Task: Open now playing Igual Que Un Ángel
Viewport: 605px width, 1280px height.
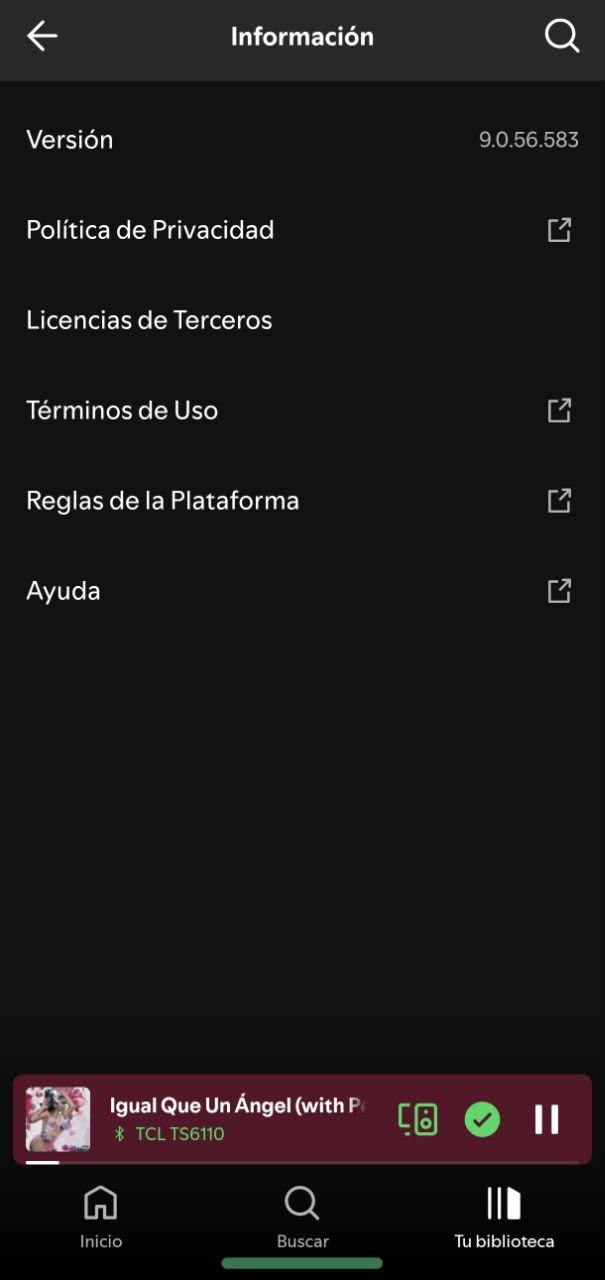Action: [x=235, y=1106]
